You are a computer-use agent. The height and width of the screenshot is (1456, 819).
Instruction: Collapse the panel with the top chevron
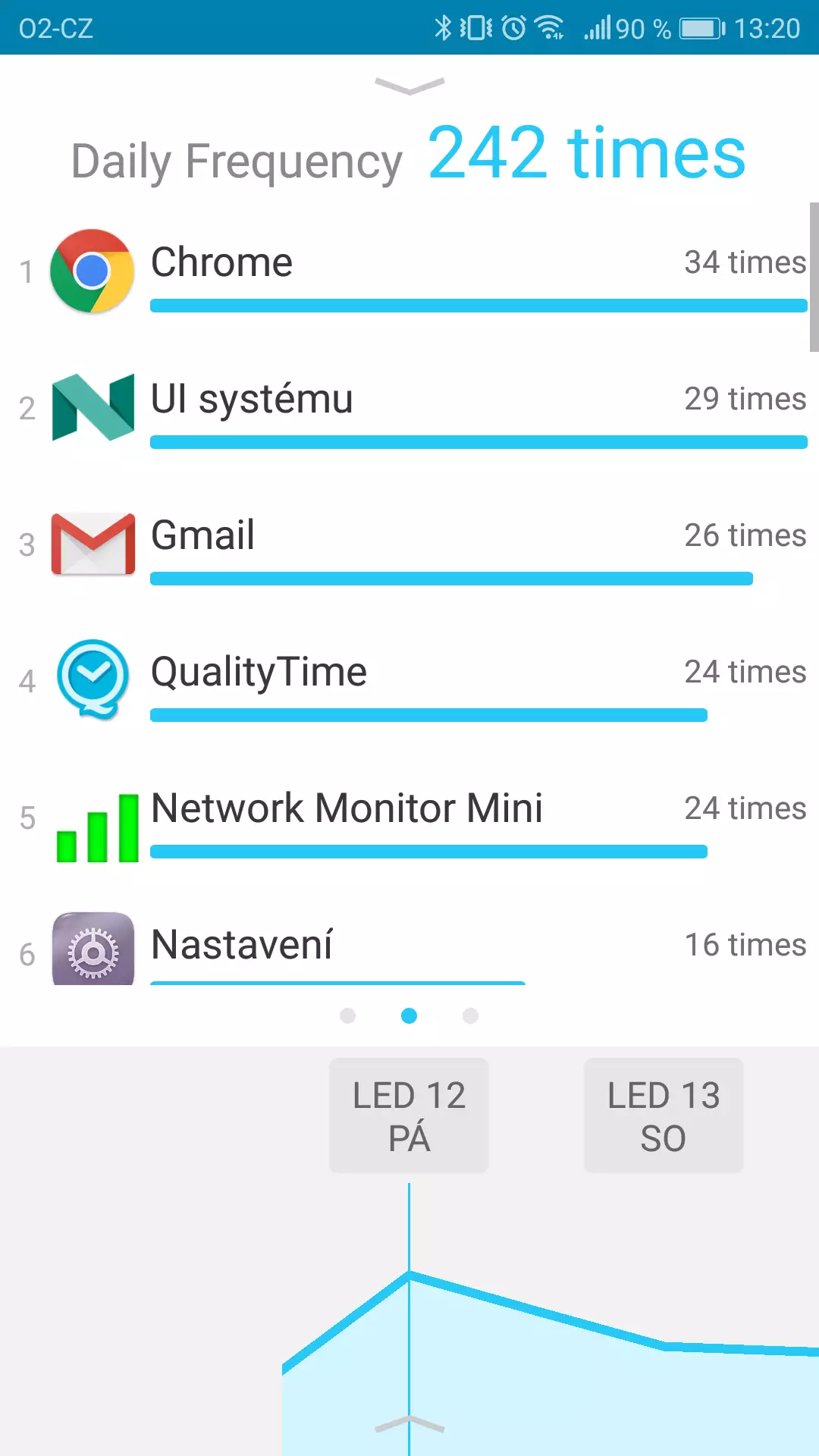[409, 86]
